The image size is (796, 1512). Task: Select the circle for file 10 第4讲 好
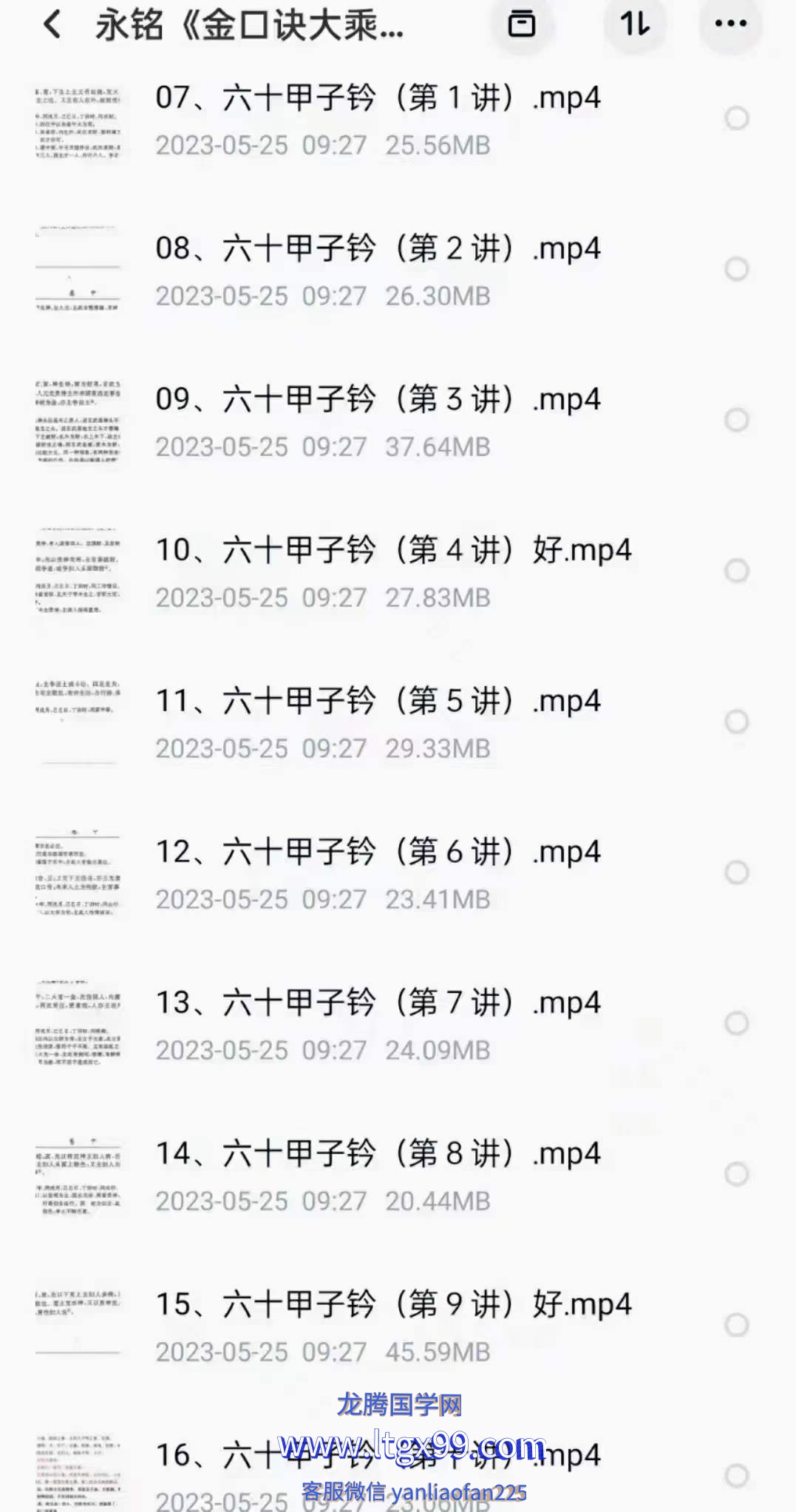736,571
